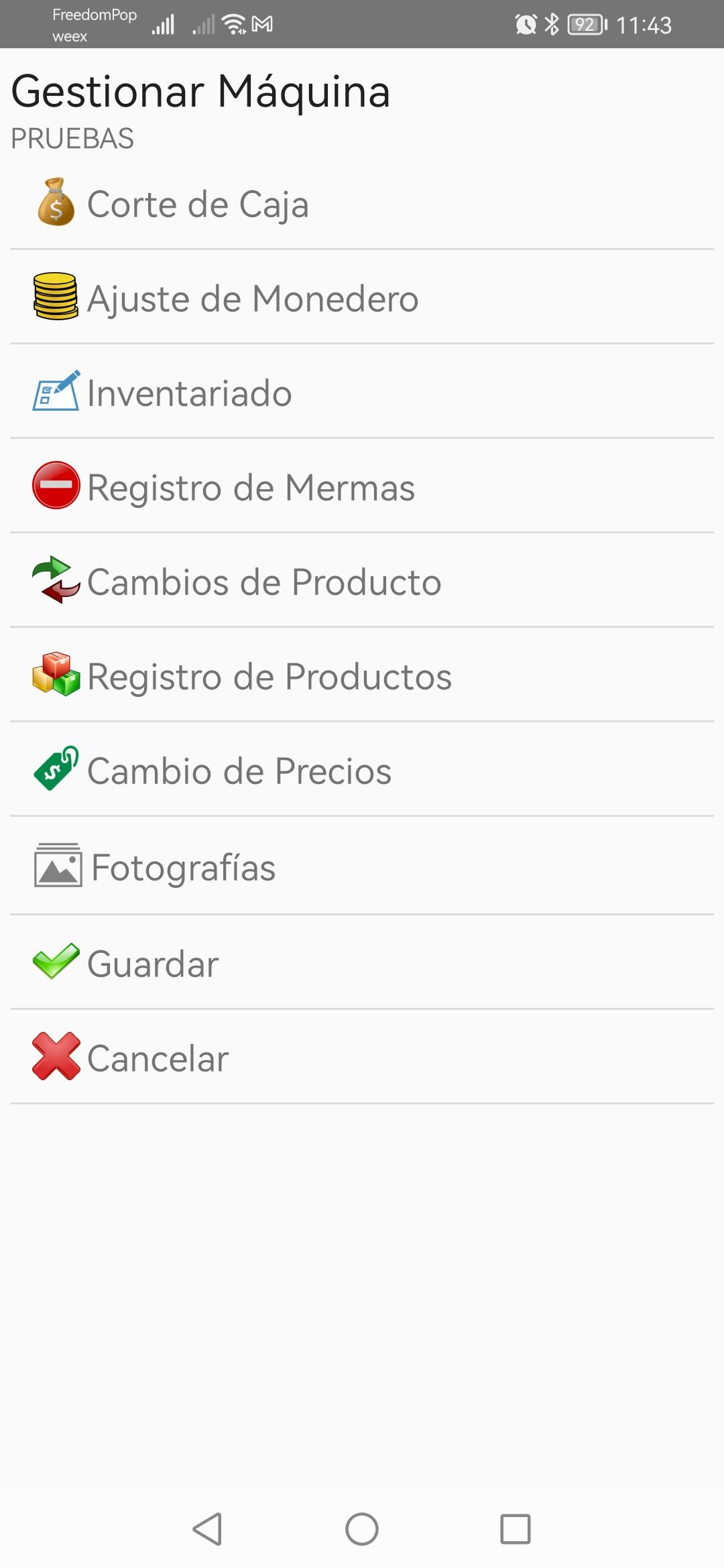The width and height of the screenshot is (724, 1568).
Task: Select Ajuste de Monedero
Action: click(362, 298)
